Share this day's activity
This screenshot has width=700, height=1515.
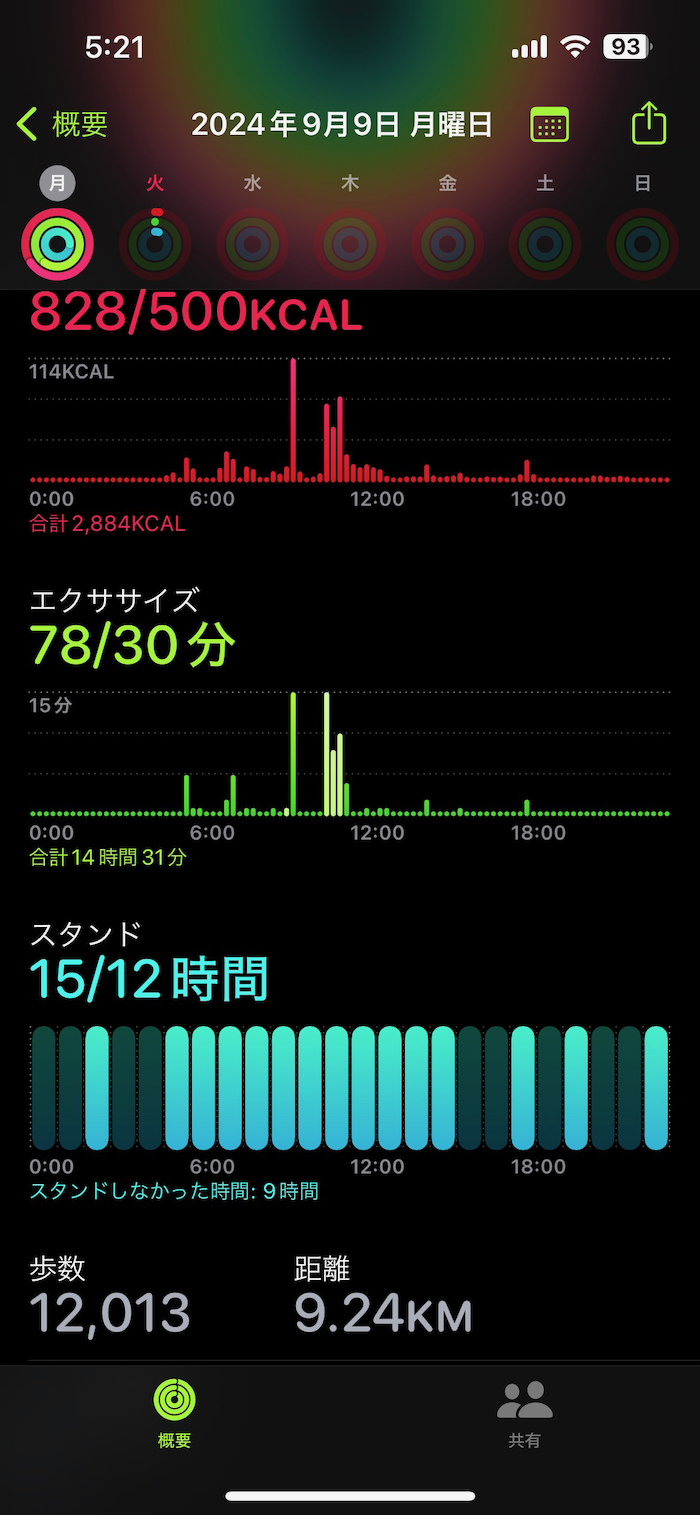[649, 124]
